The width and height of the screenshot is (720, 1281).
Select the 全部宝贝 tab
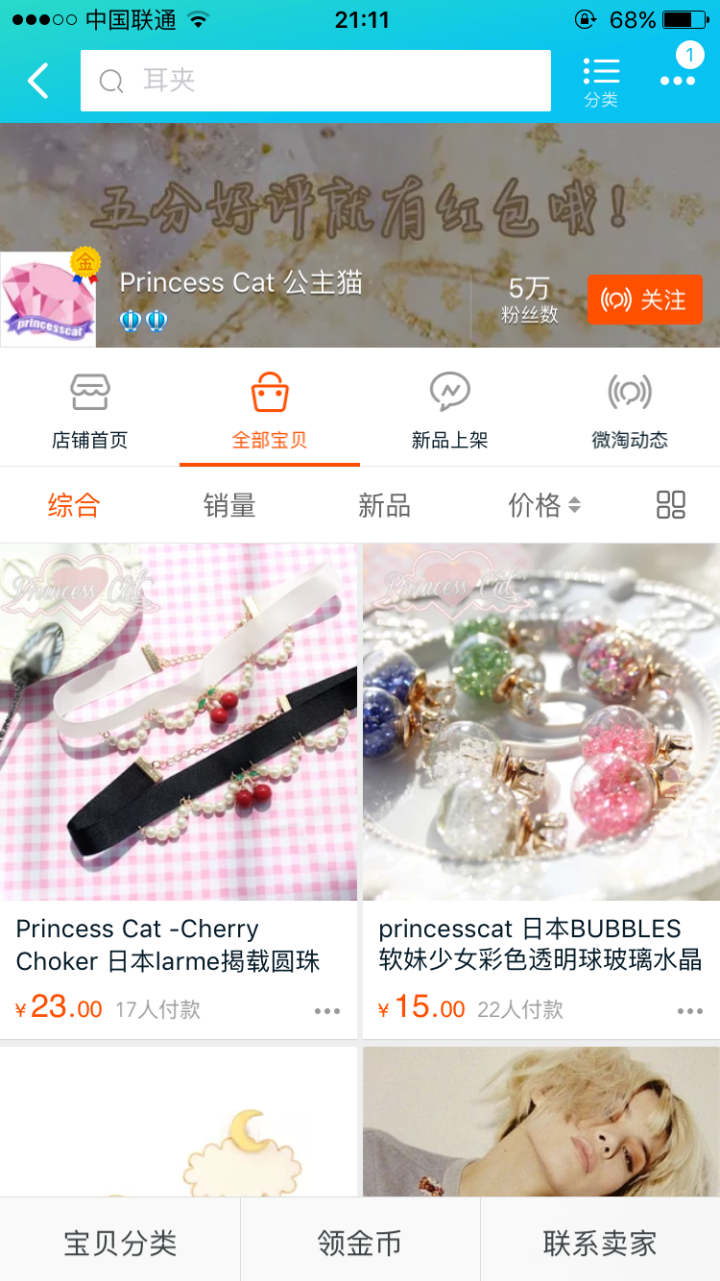tap(269, 408)
